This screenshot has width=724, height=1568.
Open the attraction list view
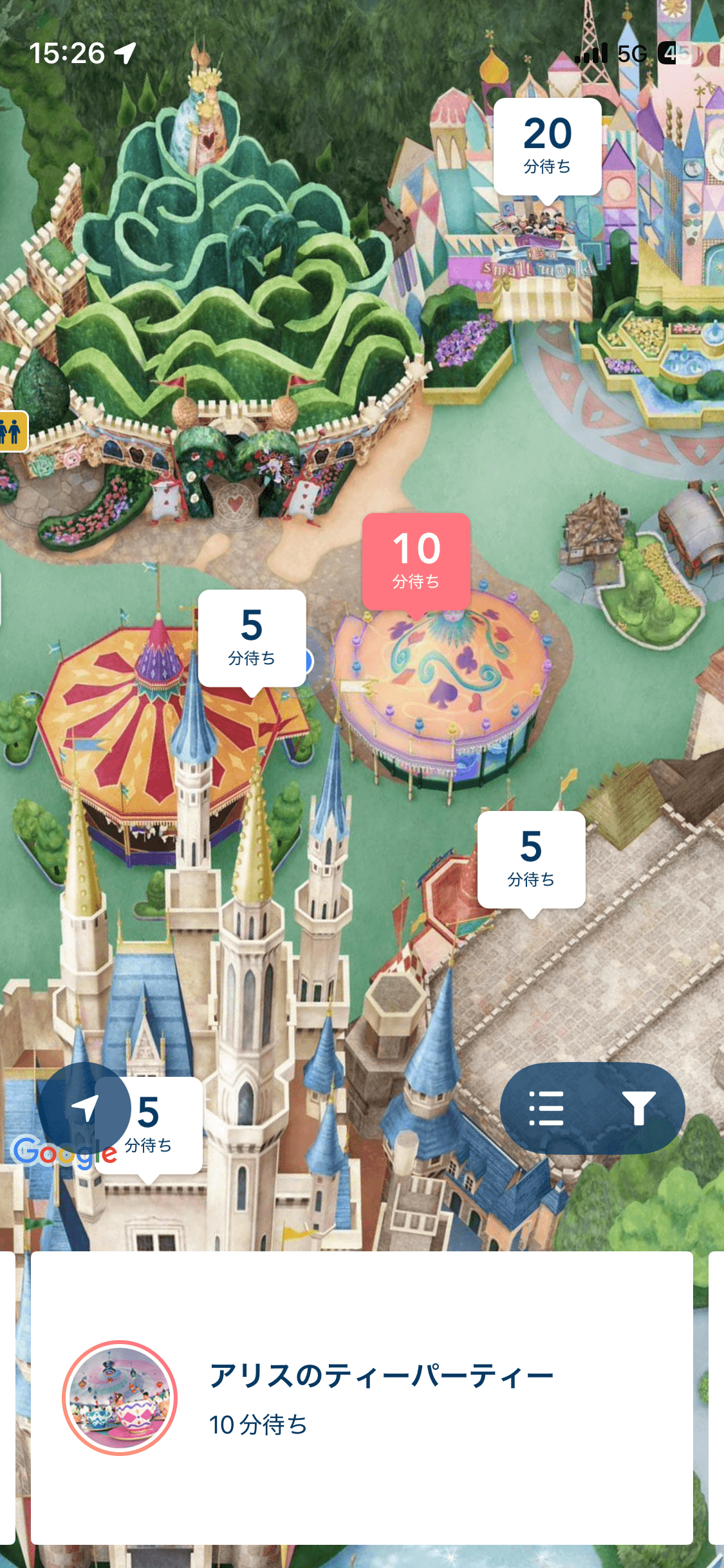coord(546,1108)
